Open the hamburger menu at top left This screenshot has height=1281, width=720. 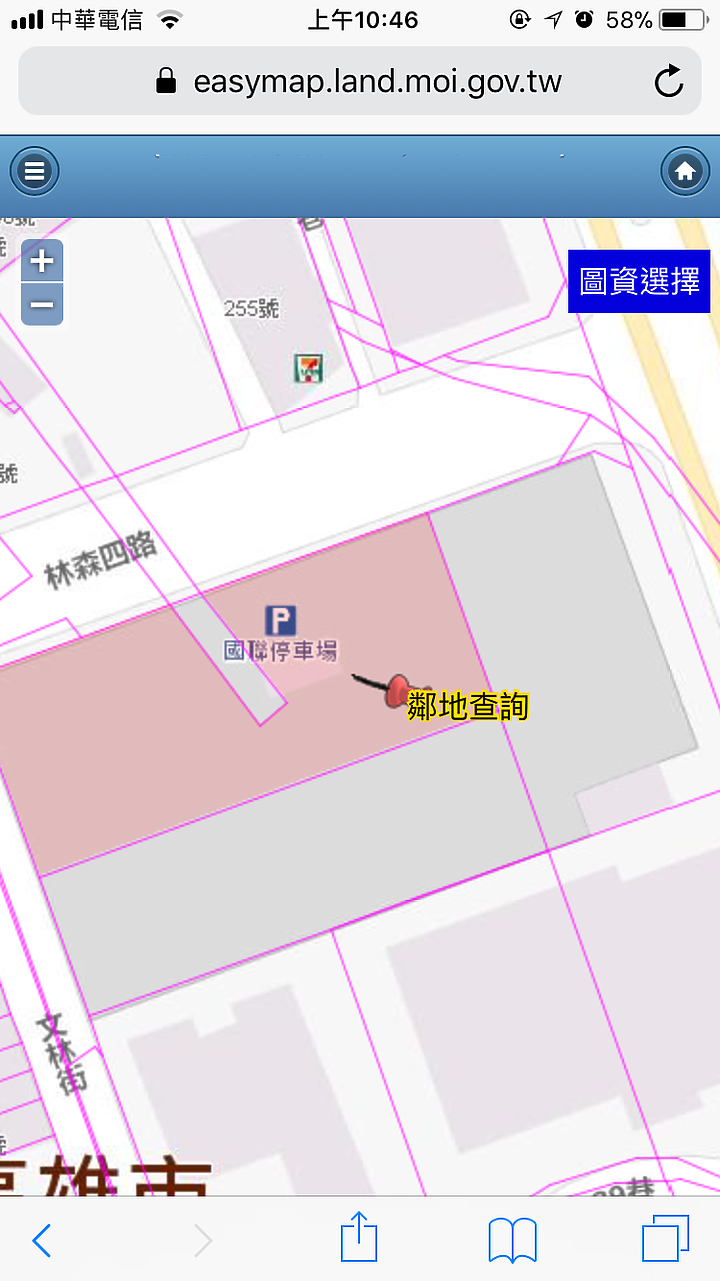pos(34,171)
